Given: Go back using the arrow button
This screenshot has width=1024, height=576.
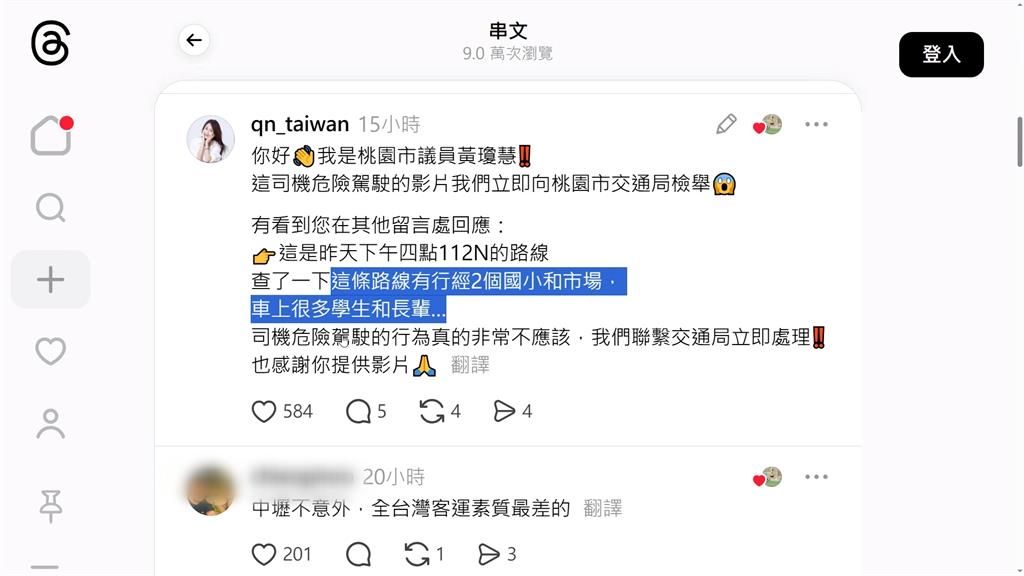Looking at the screenshot, I should [194, 40].
